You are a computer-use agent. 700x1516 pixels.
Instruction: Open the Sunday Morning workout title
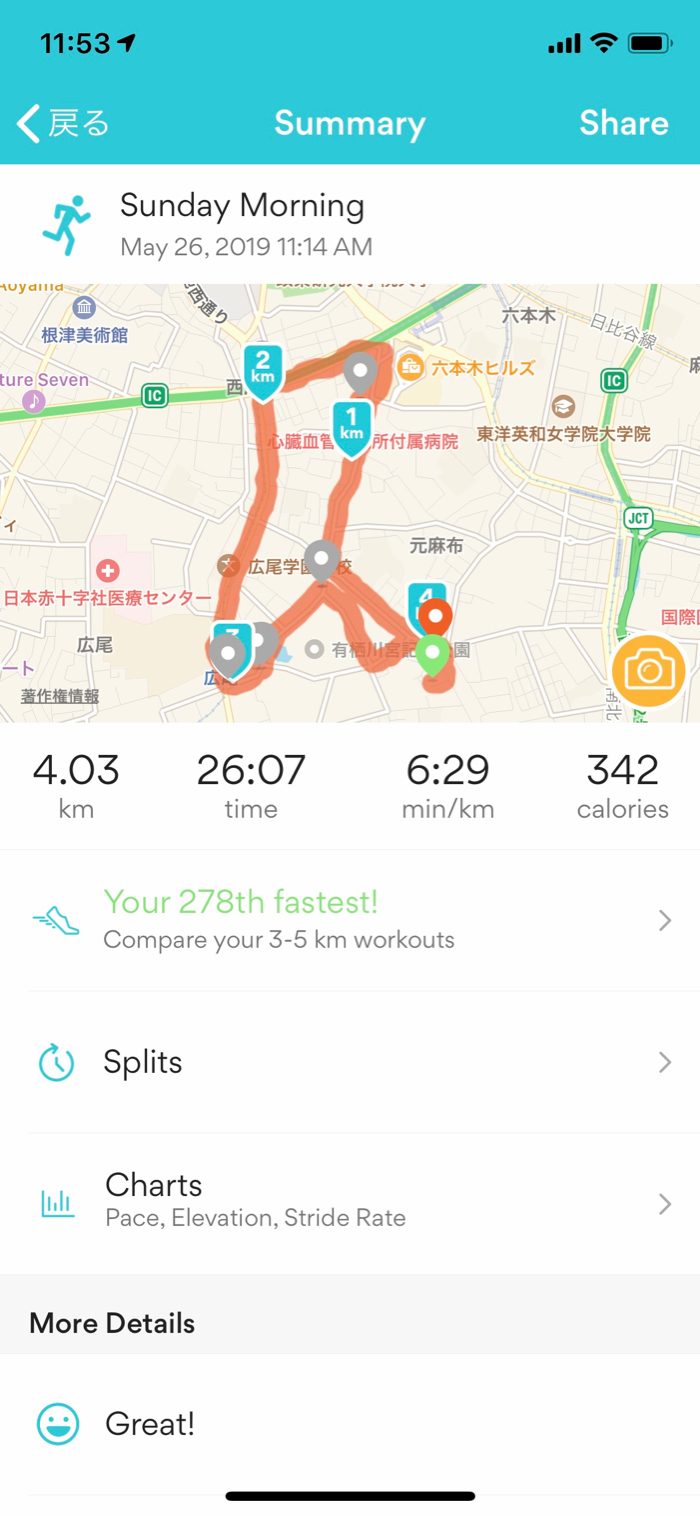(x=242, y=207)
